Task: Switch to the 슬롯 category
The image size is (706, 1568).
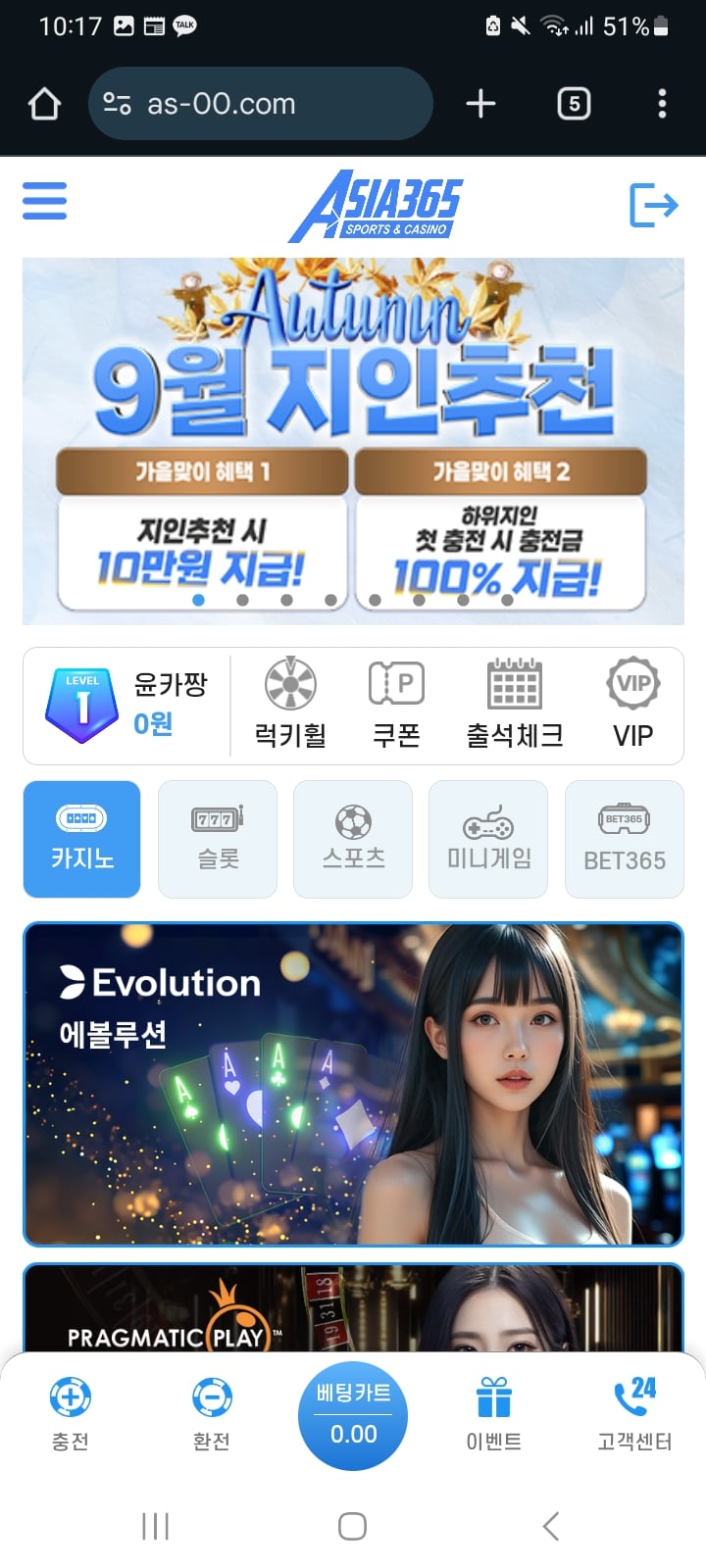Action: 218,839
